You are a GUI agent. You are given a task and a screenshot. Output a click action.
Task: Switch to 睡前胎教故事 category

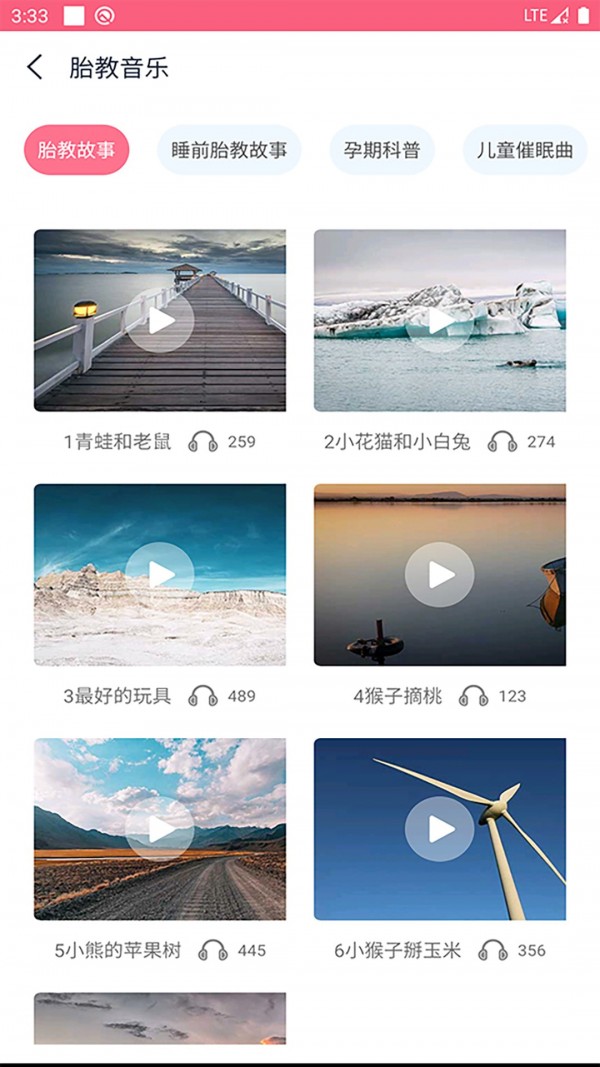click(229, 150)
